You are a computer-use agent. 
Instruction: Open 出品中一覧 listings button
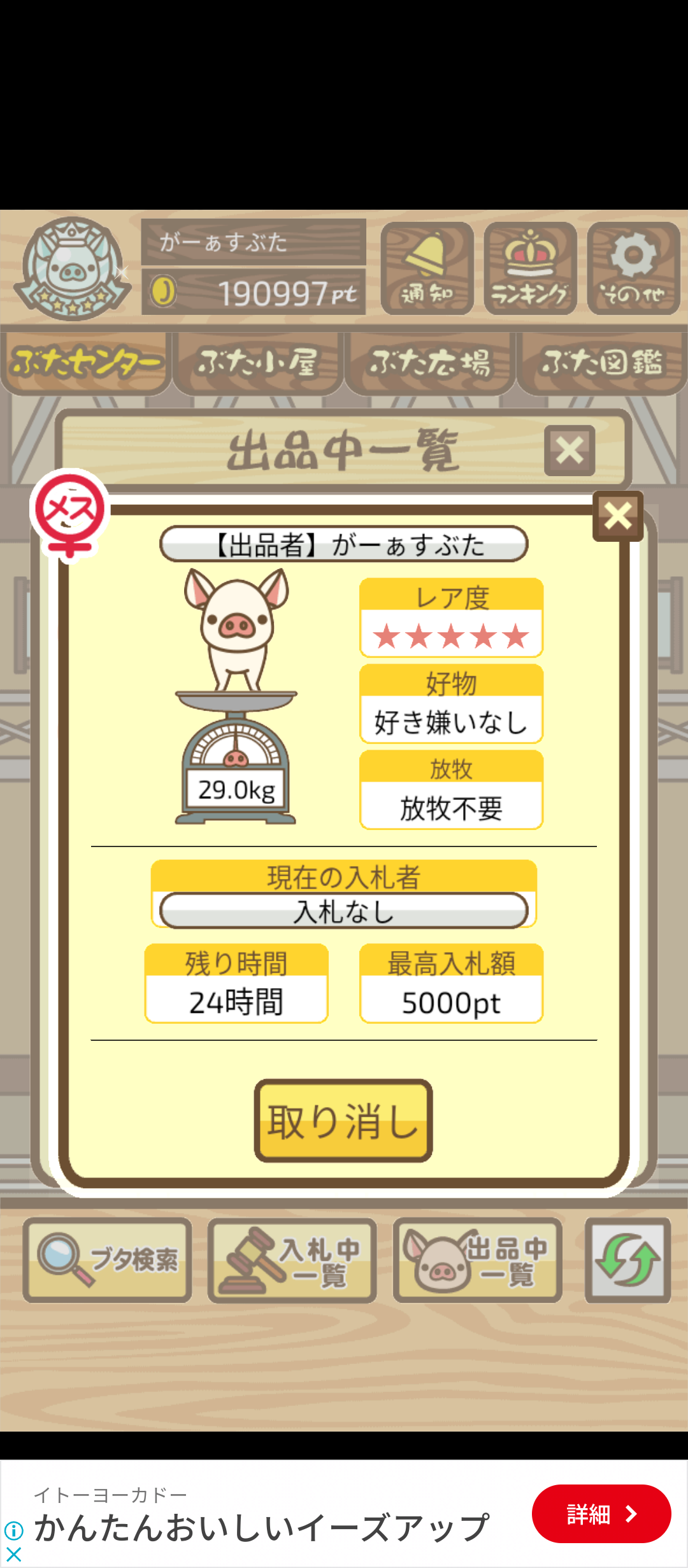coord(477,1260)
